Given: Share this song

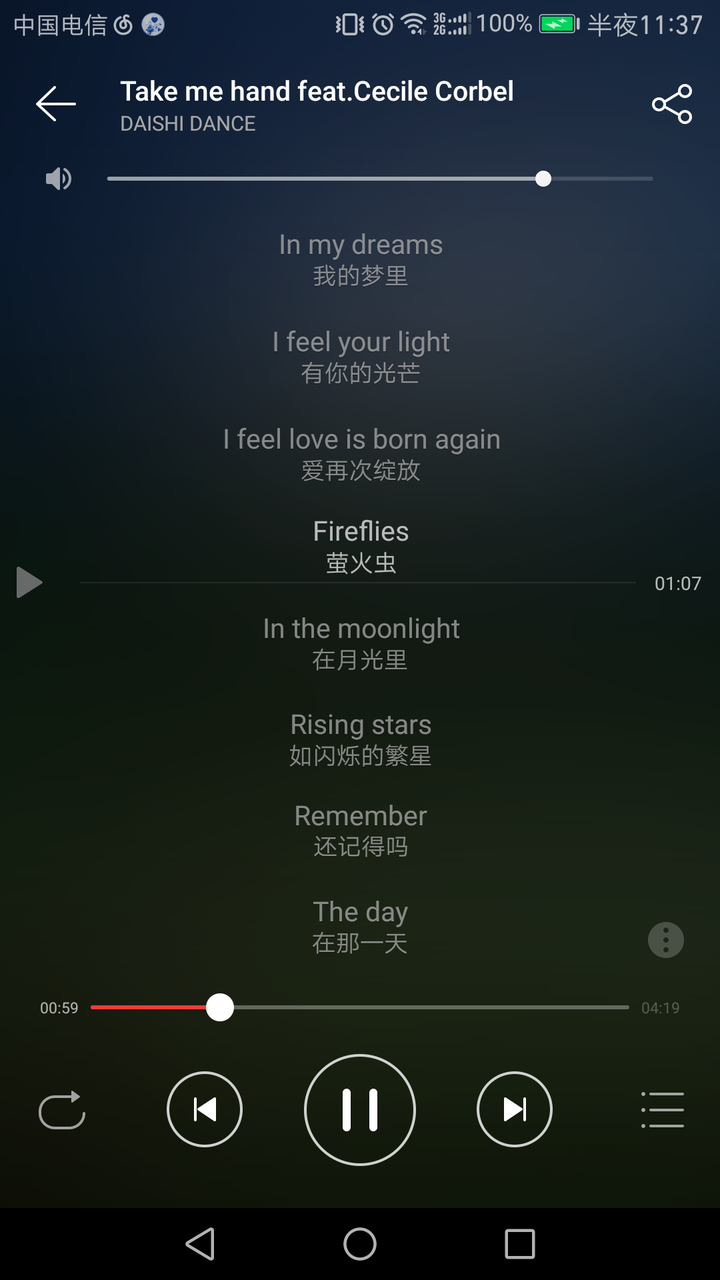Looking at the screenshot, I should click(x=671, y=104).
